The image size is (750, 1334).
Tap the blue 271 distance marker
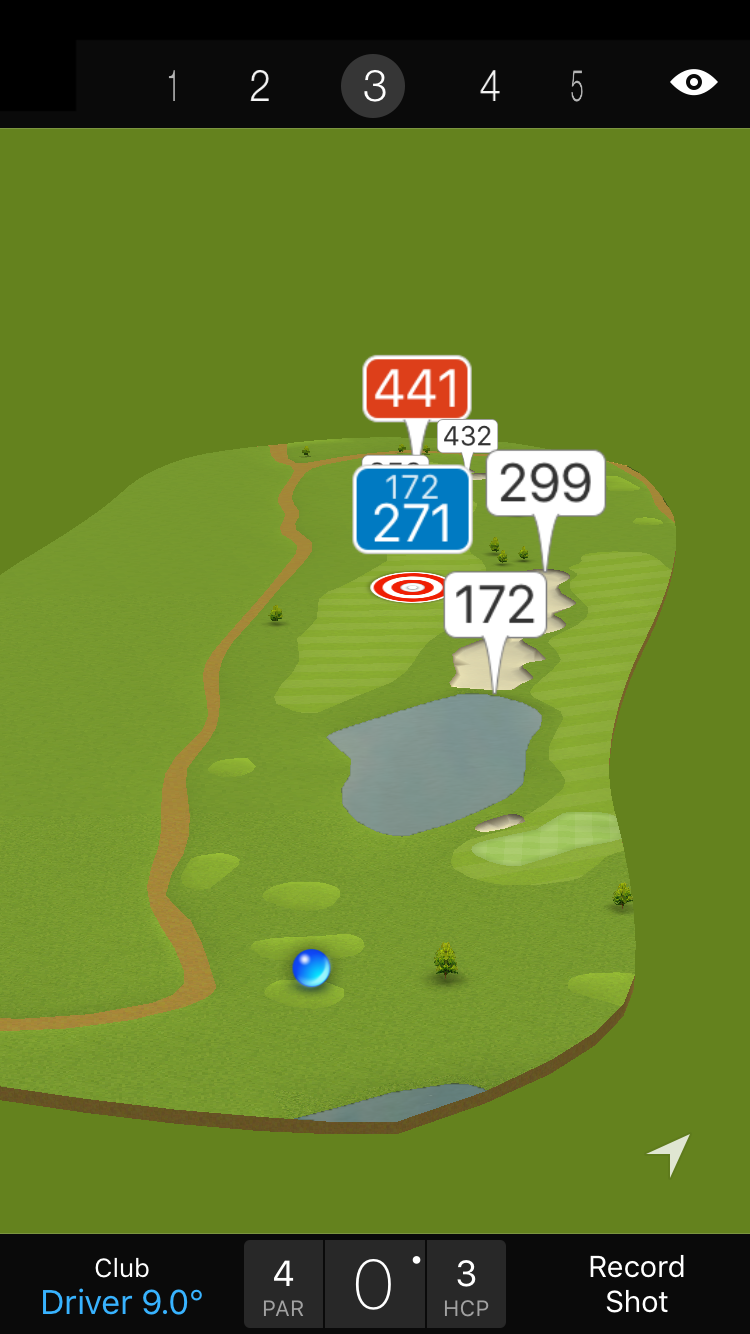(412, 510)
